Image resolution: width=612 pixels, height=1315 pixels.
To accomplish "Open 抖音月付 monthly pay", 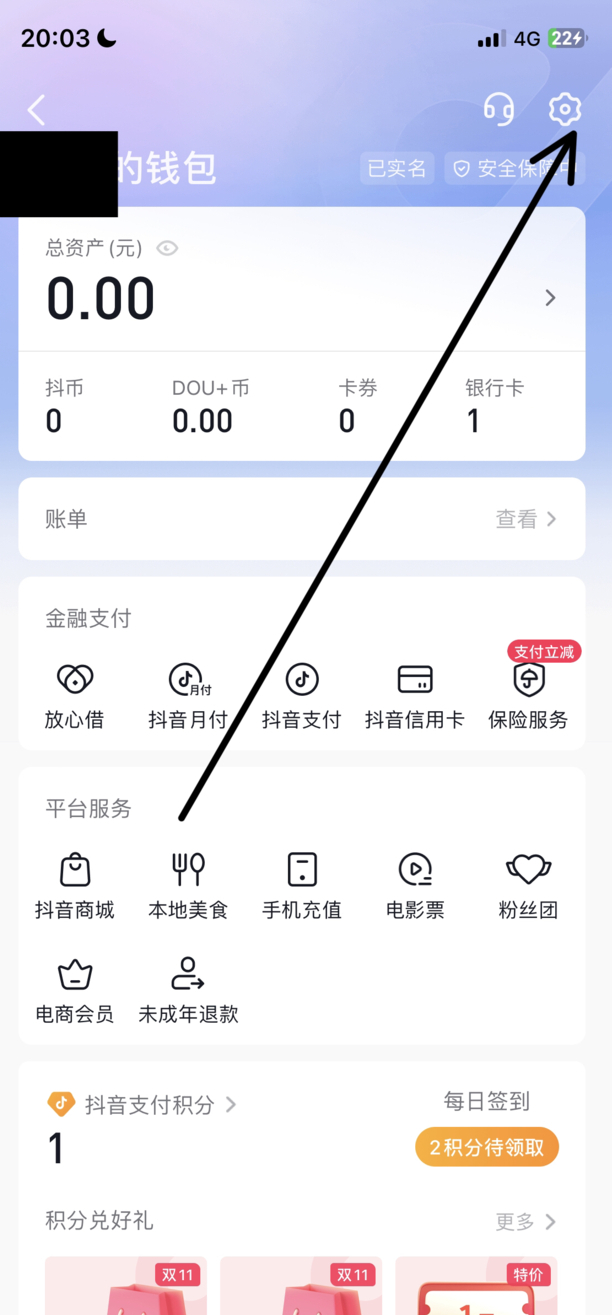I will (188, 696).
